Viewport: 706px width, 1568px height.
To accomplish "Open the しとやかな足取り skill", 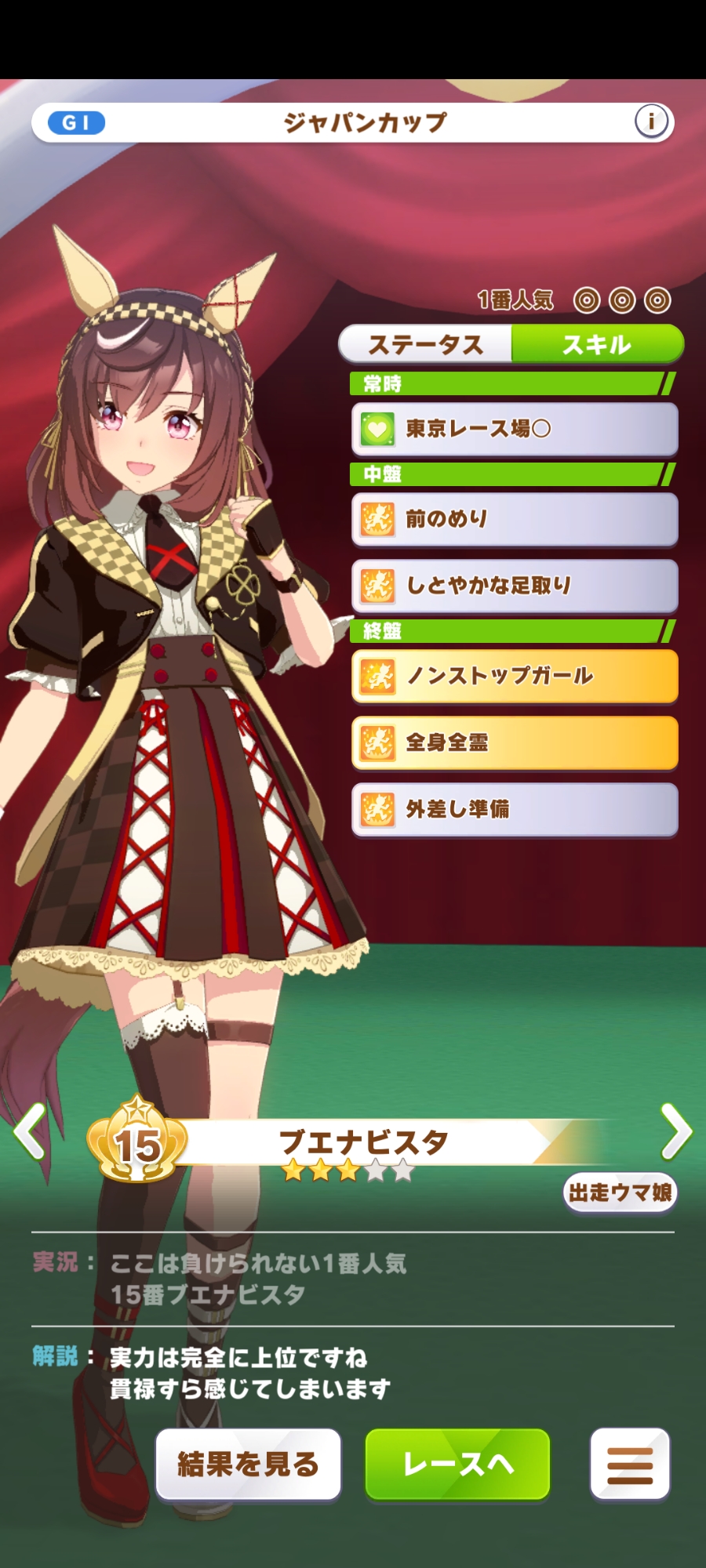I will click(515, 586).
